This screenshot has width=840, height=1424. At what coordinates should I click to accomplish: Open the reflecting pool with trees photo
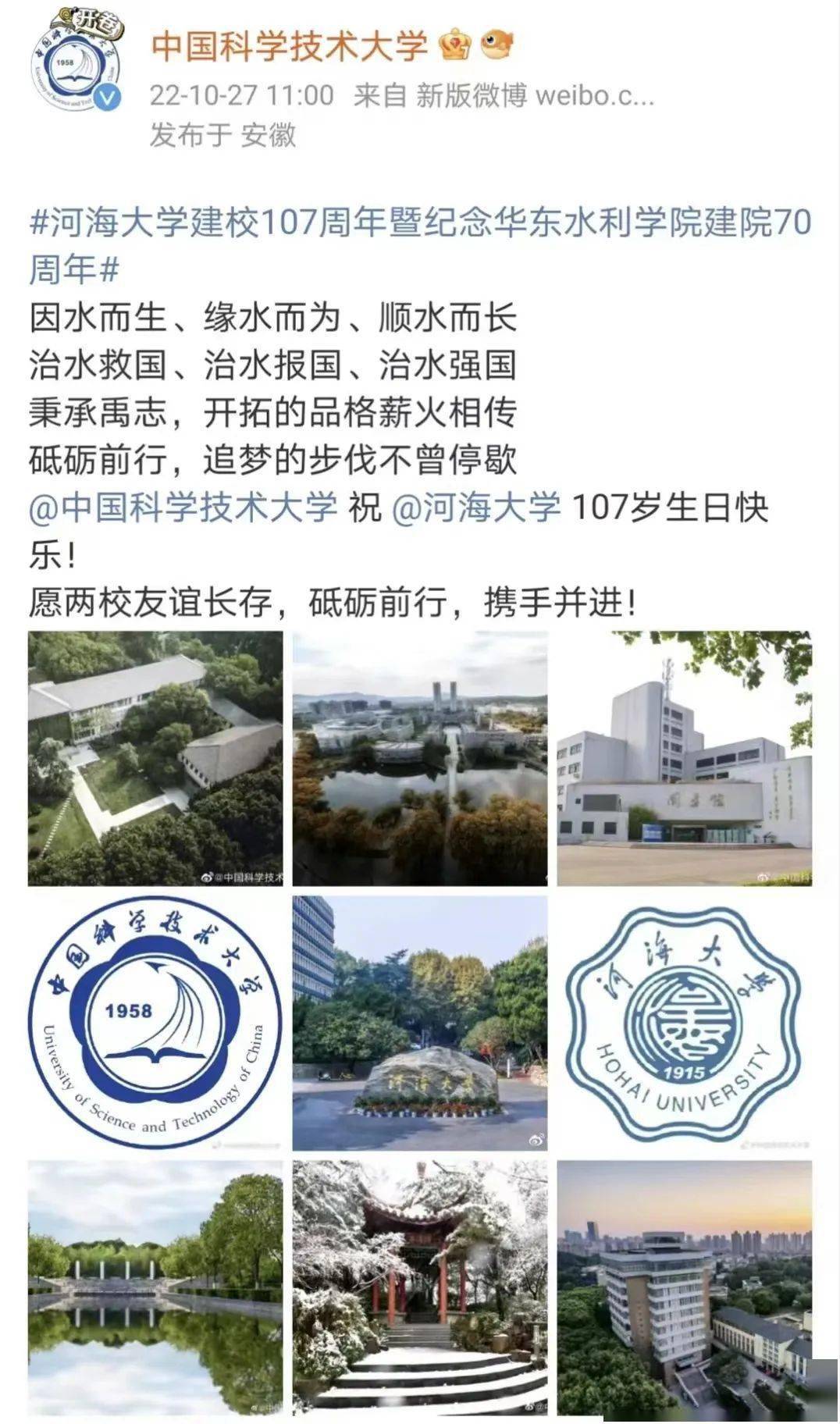coord(155,1287)
